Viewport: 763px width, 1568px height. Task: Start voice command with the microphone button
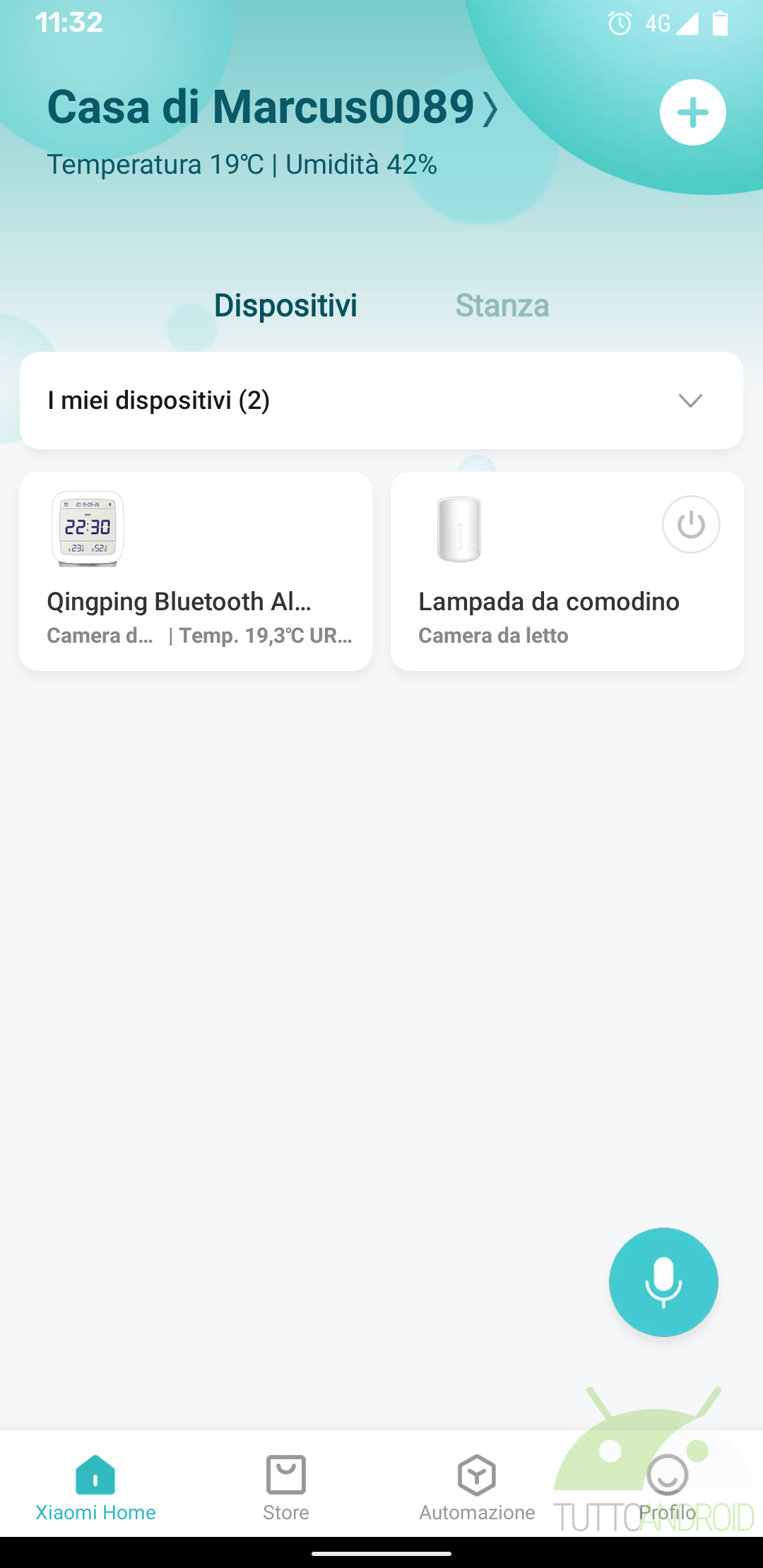663,1282
